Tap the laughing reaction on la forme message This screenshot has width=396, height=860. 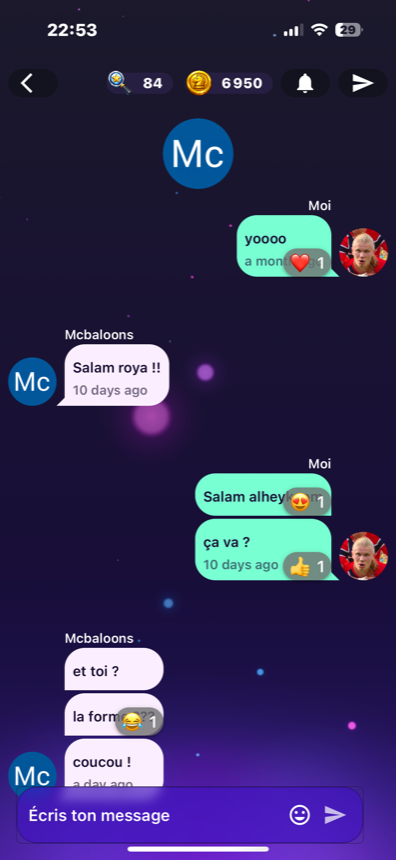(139, 721)
